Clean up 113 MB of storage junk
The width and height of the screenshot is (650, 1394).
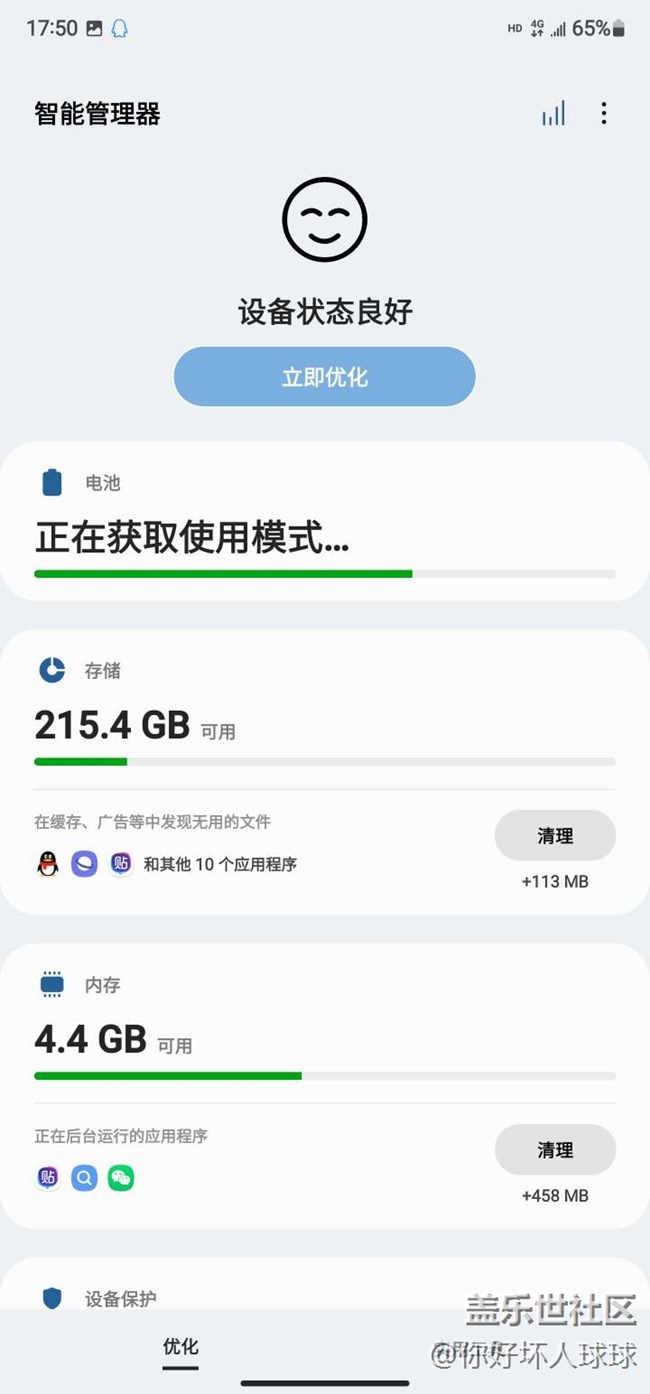555,836
